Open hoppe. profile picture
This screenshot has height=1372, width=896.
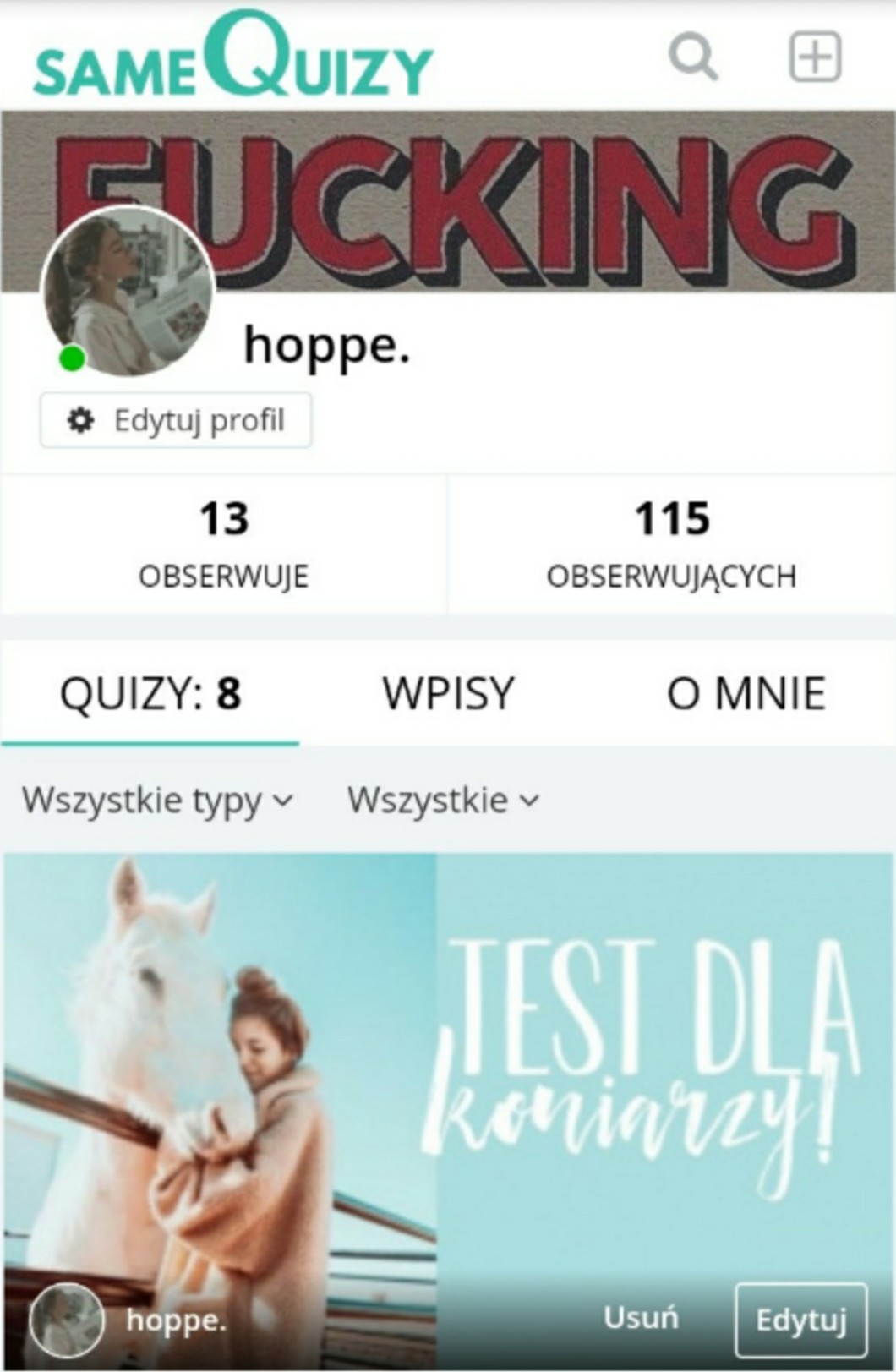point(127,292)
